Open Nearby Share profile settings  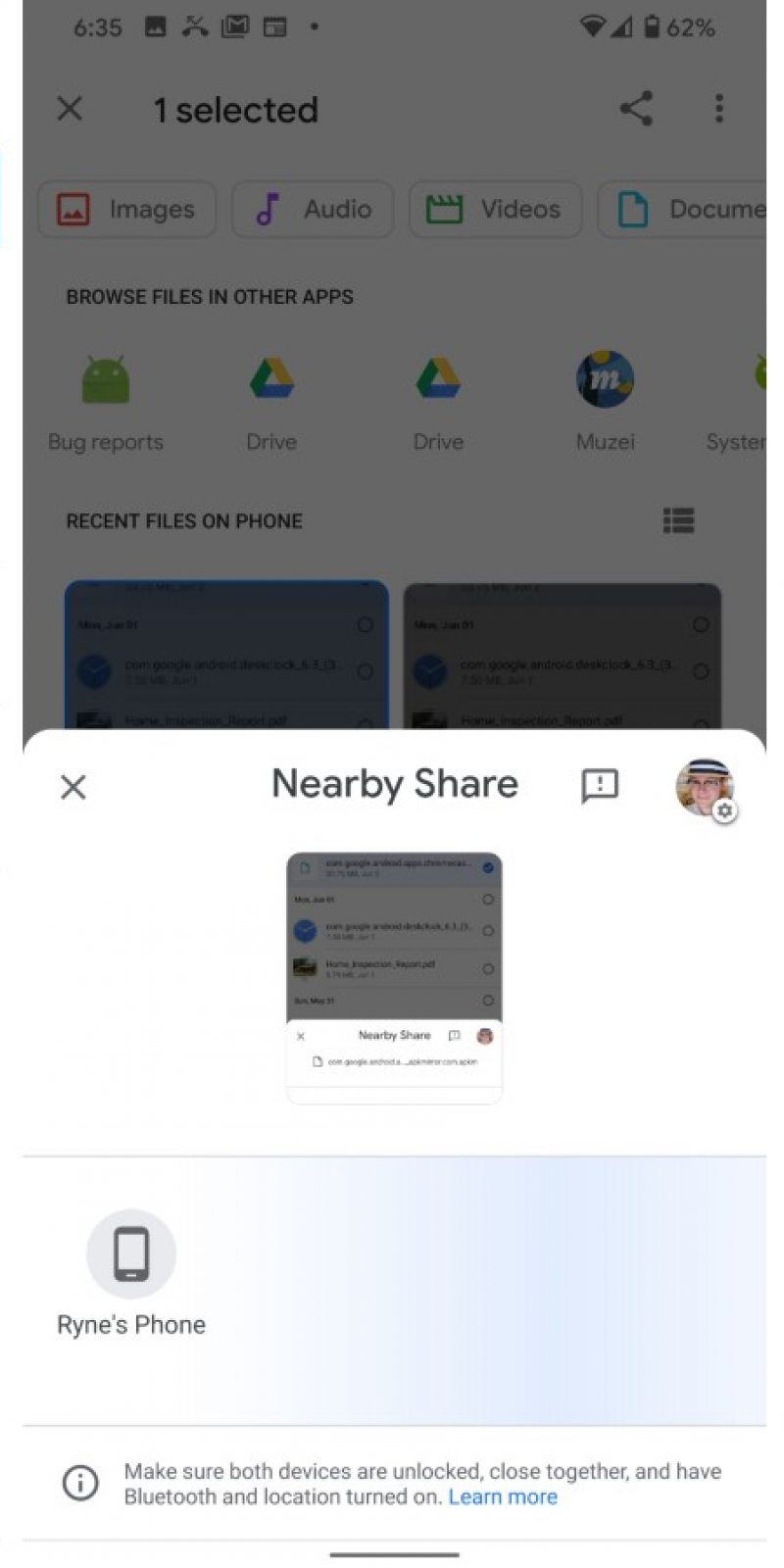tap(706, 787)
